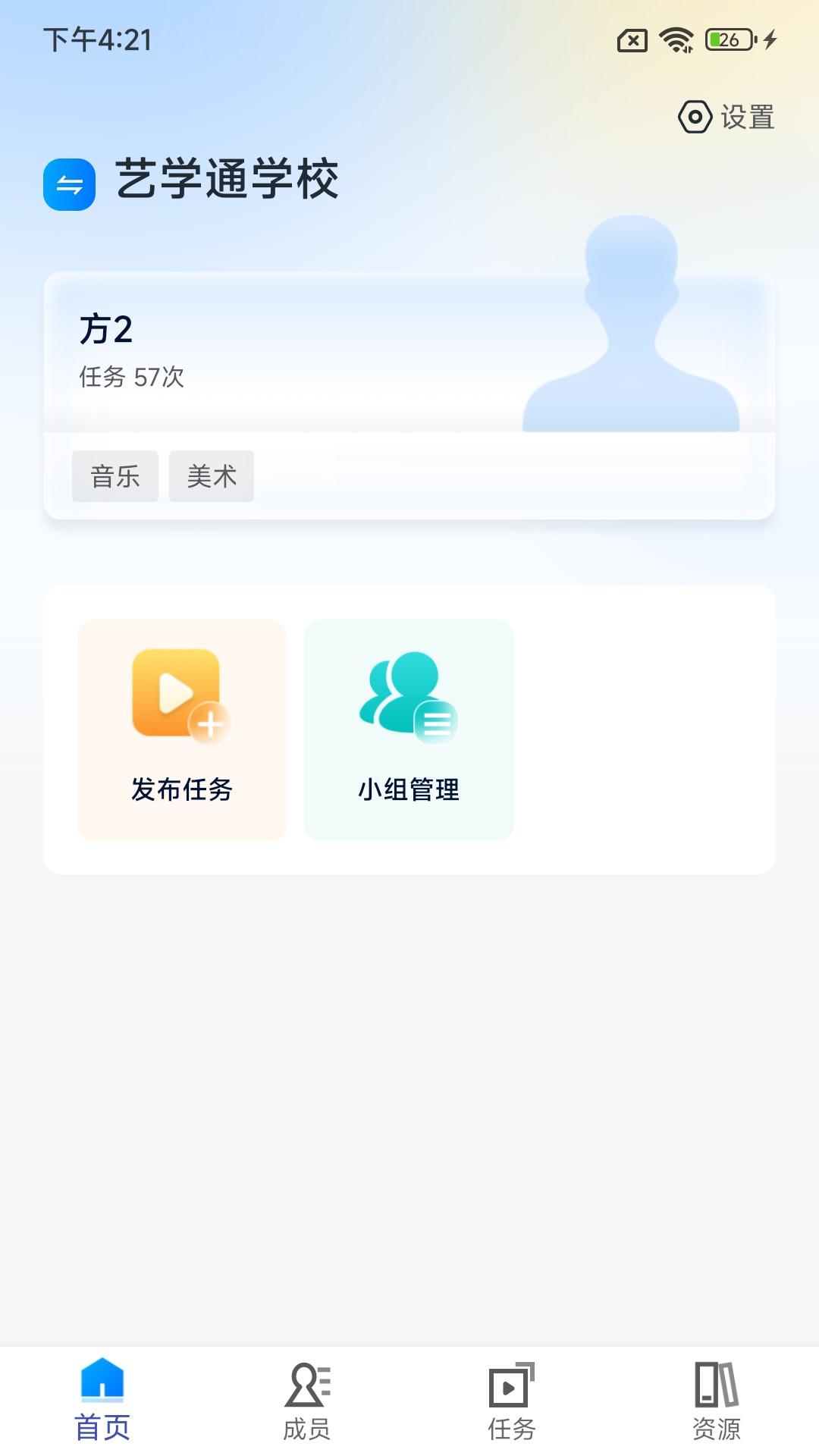
Task: Open 设置 via the gear icon
Action: tap(697, 115)
